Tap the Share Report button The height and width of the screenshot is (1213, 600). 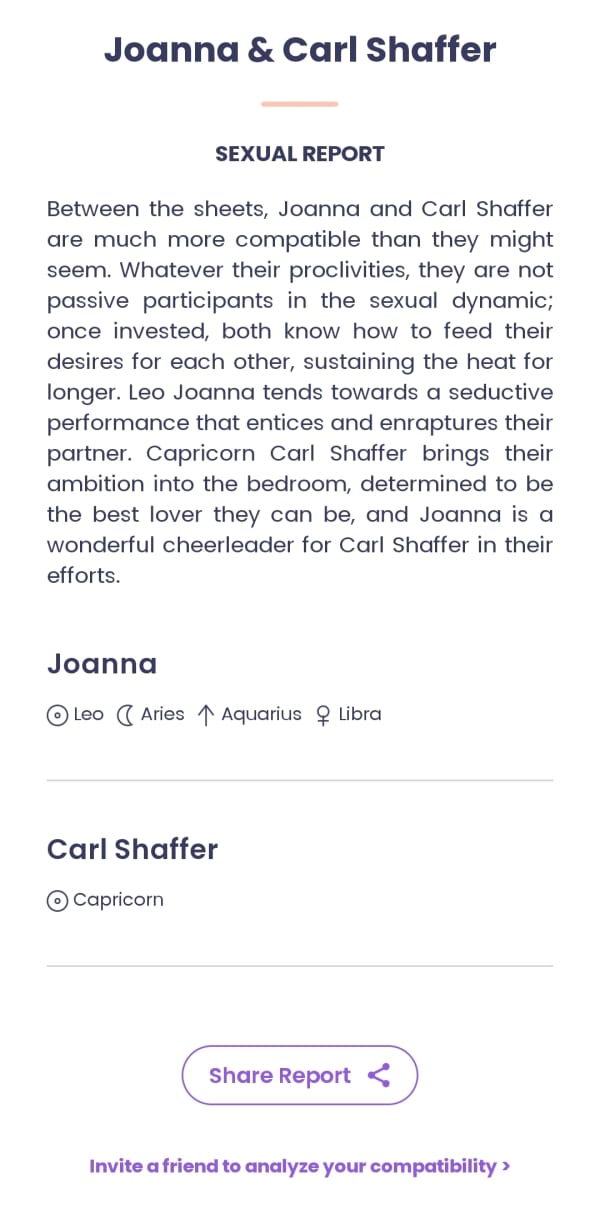[x=300, y=1075]
